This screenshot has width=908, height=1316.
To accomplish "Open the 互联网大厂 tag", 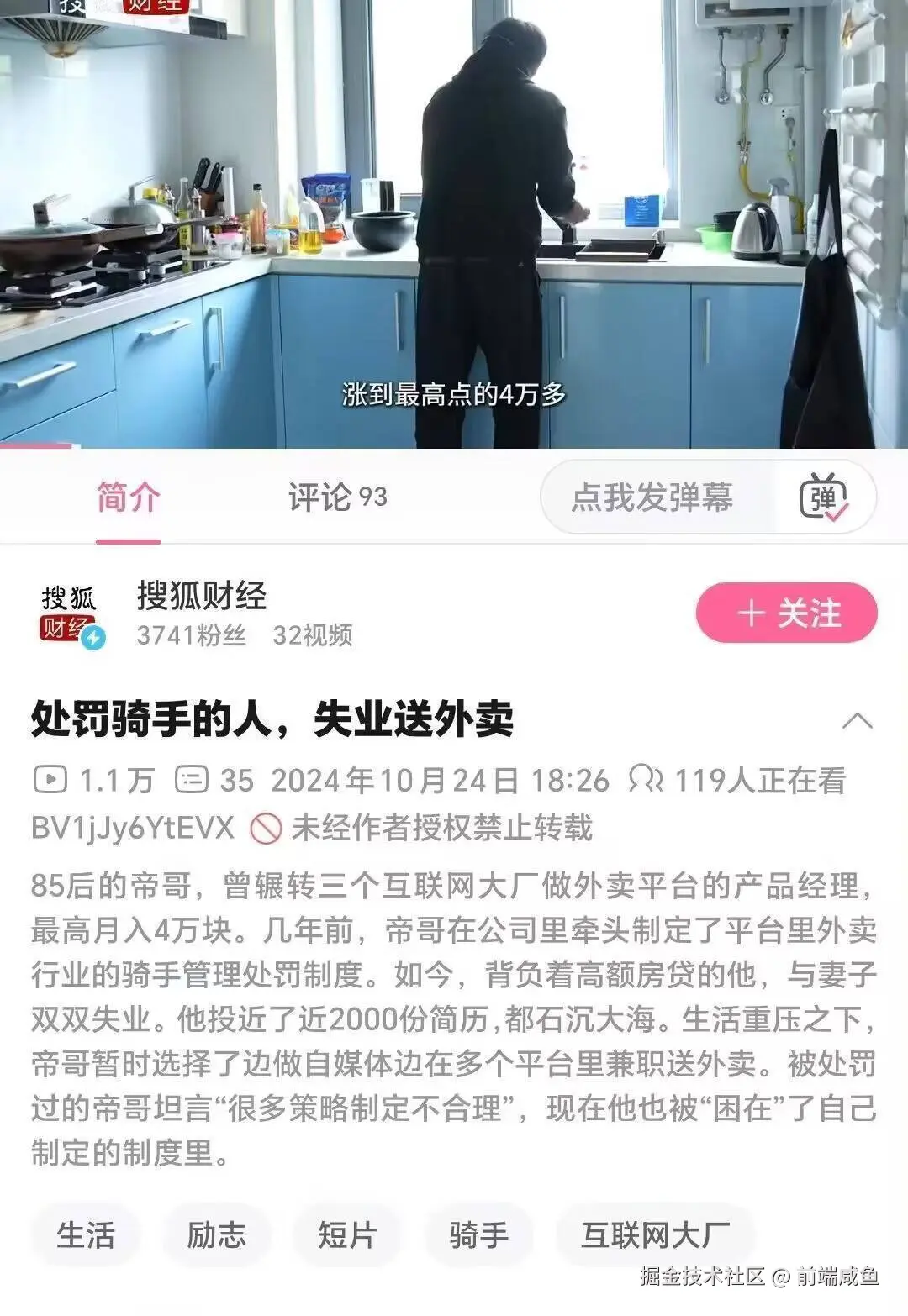I will [656, 1234].
